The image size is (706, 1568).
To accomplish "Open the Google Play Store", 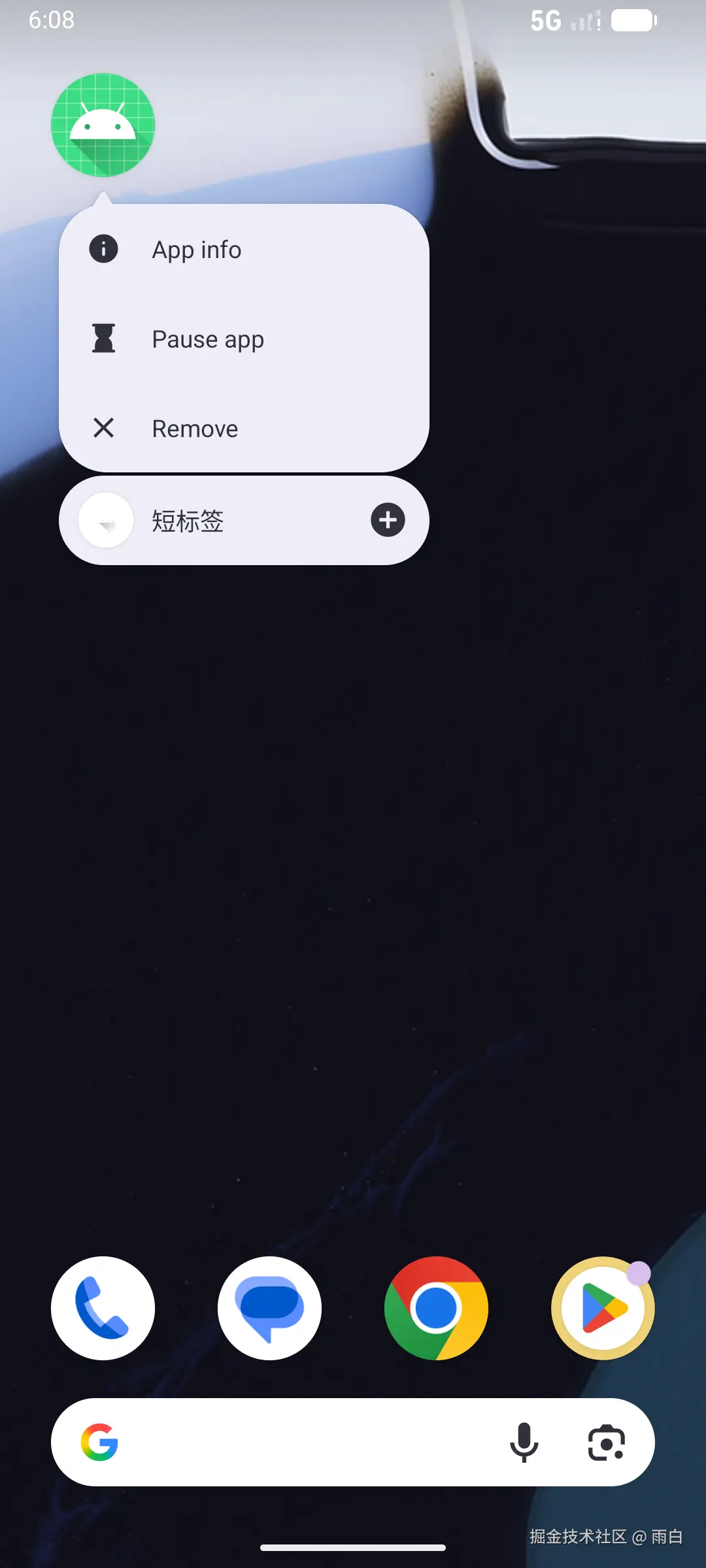I will pos(603,1308).
